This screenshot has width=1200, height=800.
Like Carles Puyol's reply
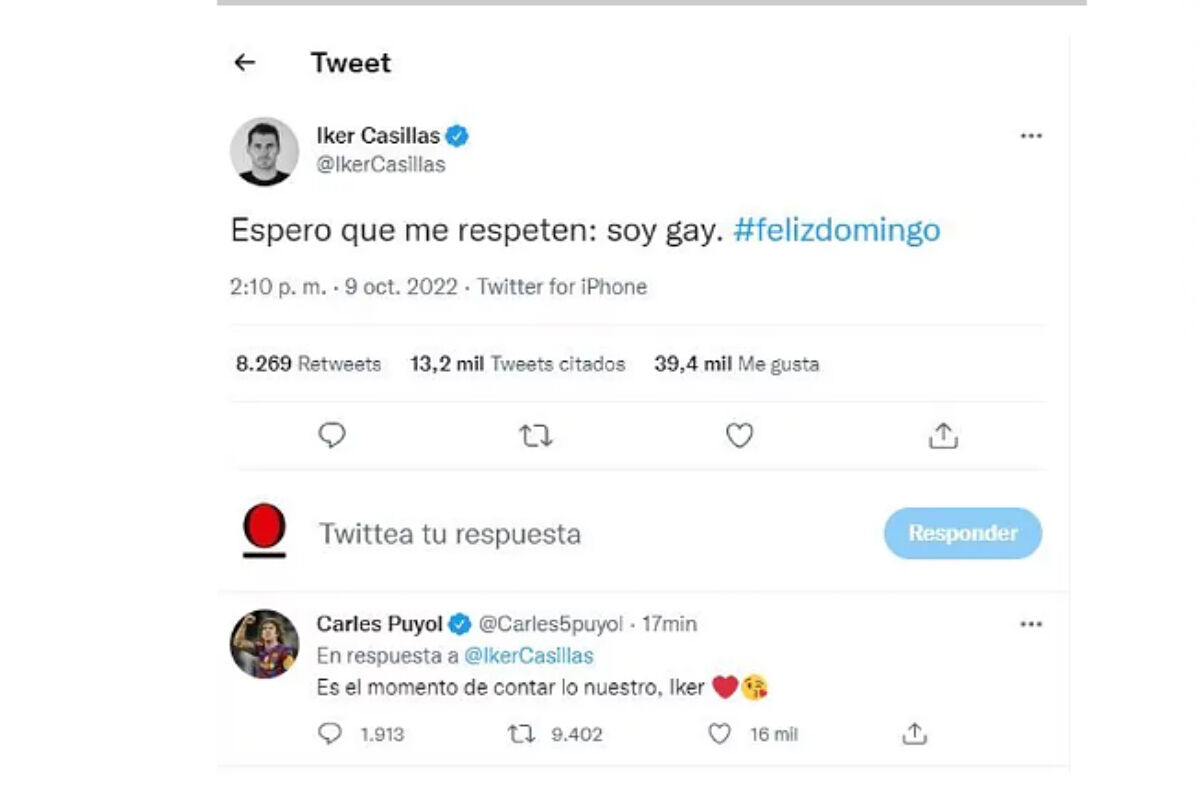pyautogui.click(x=719, y=734)
